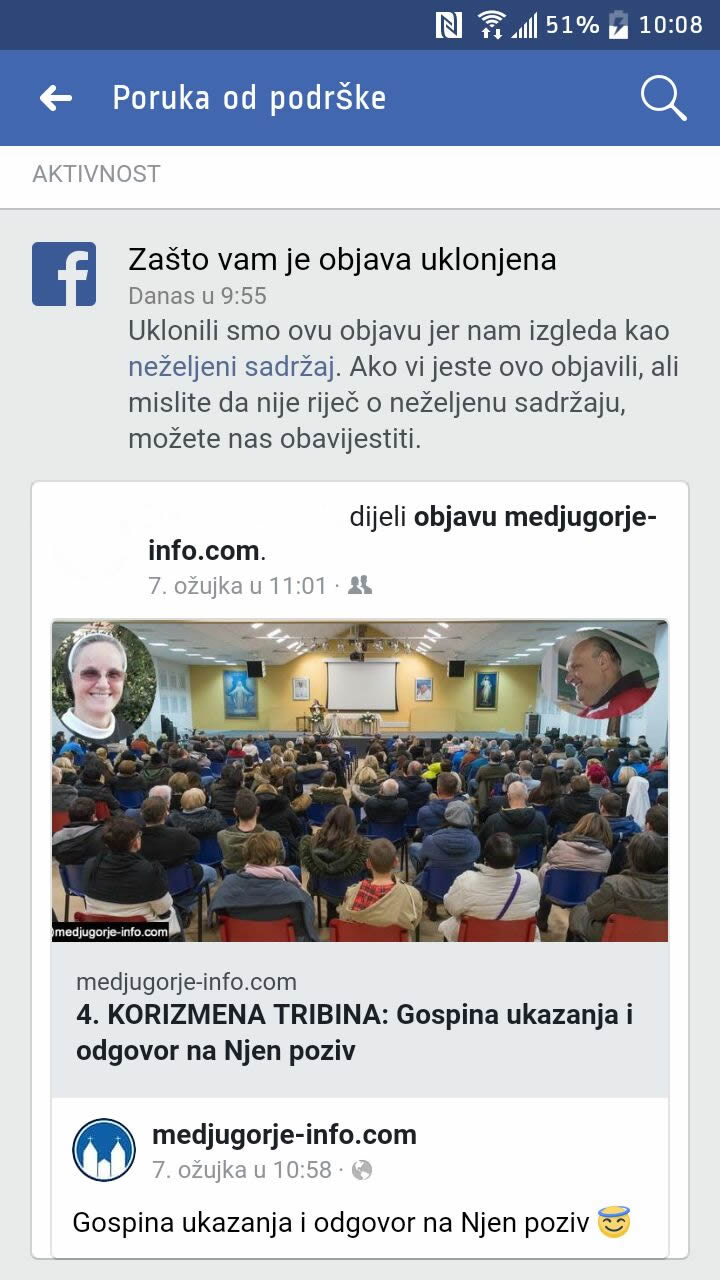
Task: Select the AKTIVNOST section label
Action: click(x=95, y=175)
